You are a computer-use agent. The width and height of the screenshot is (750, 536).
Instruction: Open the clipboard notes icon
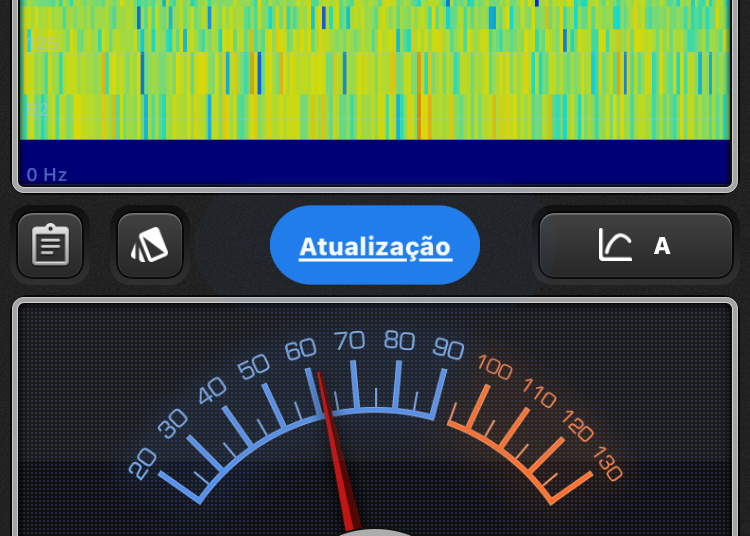tap(50, 245)
